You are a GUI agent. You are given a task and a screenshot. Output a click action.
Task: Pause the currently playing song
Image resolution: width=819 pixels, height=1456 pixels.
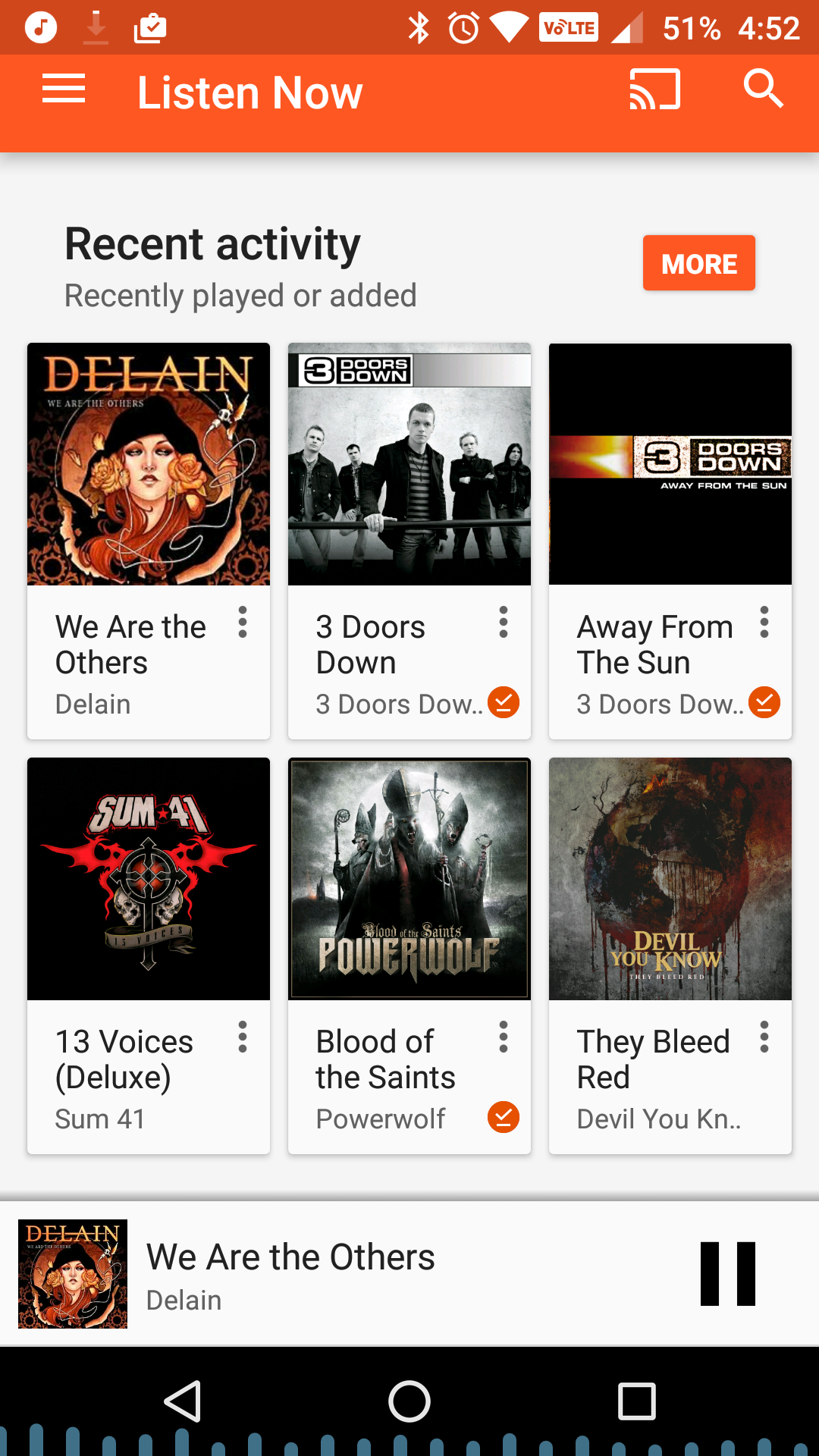tap(728, 1274)
